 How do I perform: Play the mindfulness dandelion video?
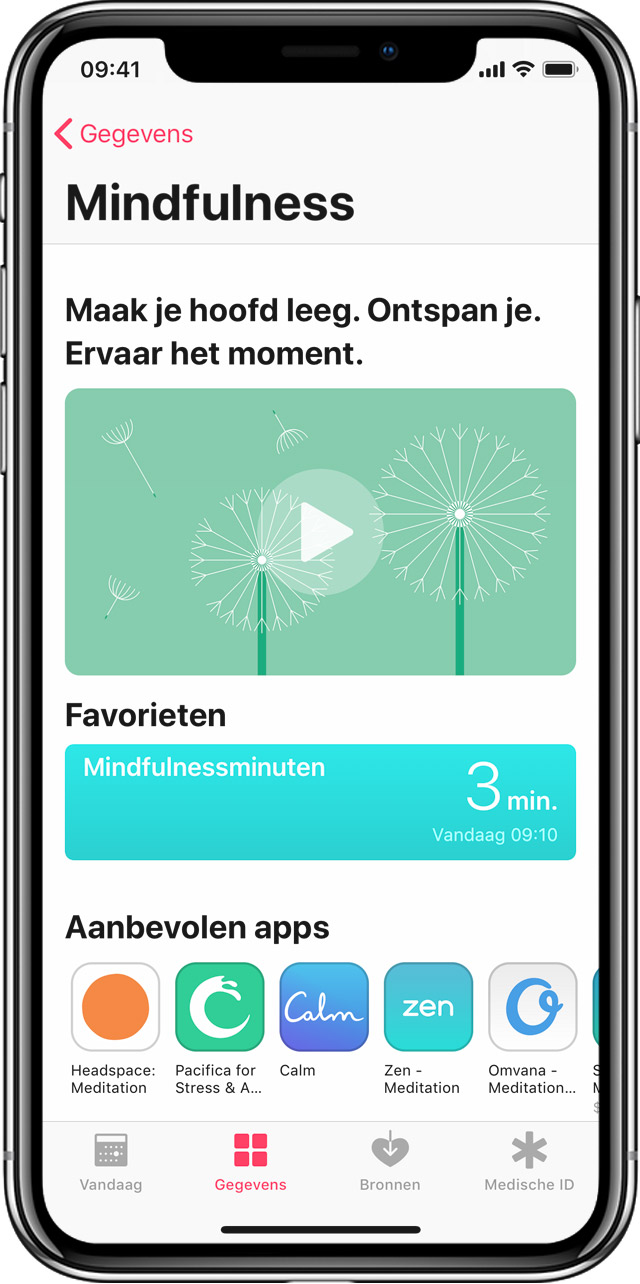(322, 532)
